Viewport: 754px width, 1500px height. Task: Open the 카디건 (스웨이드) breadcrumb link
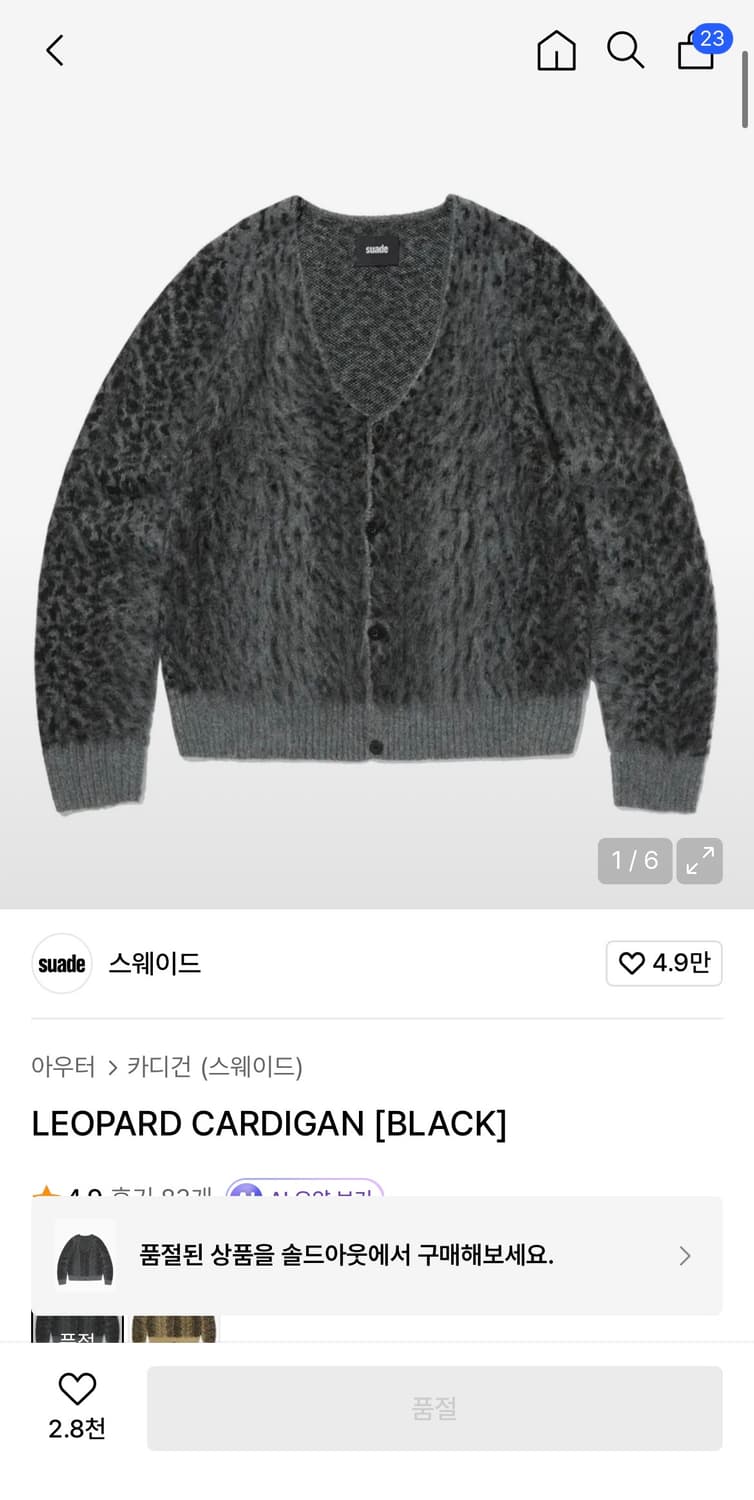point(215,1068)
